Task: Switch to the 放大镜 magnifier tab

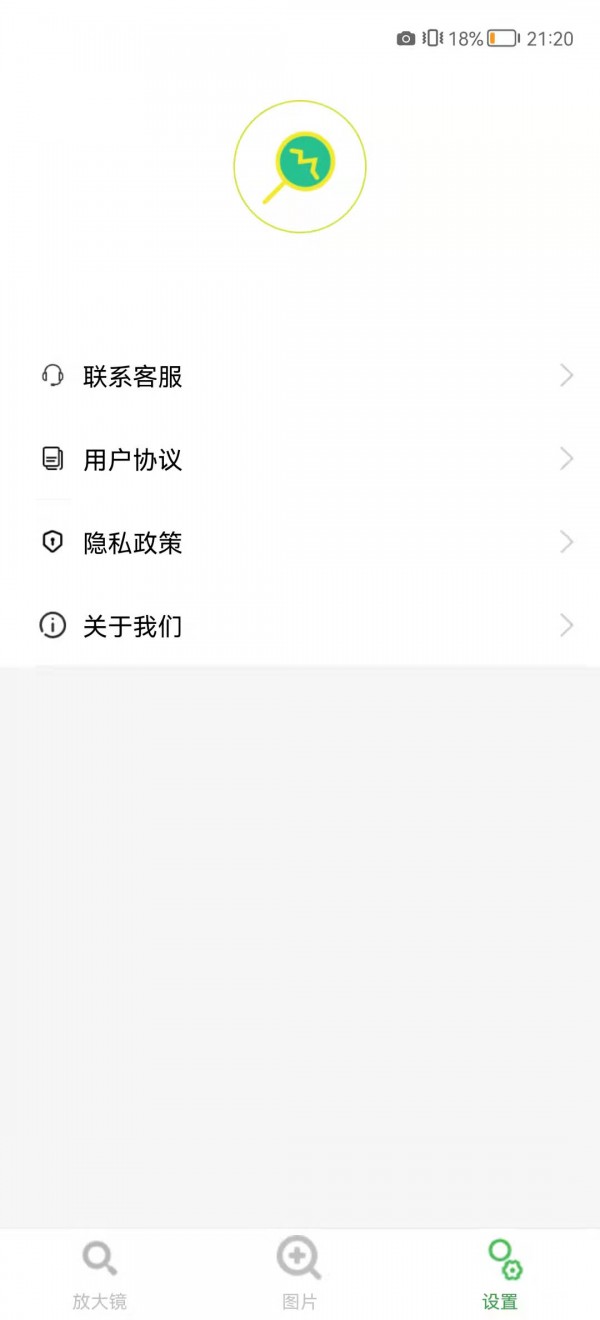Action: (100, 1274)
